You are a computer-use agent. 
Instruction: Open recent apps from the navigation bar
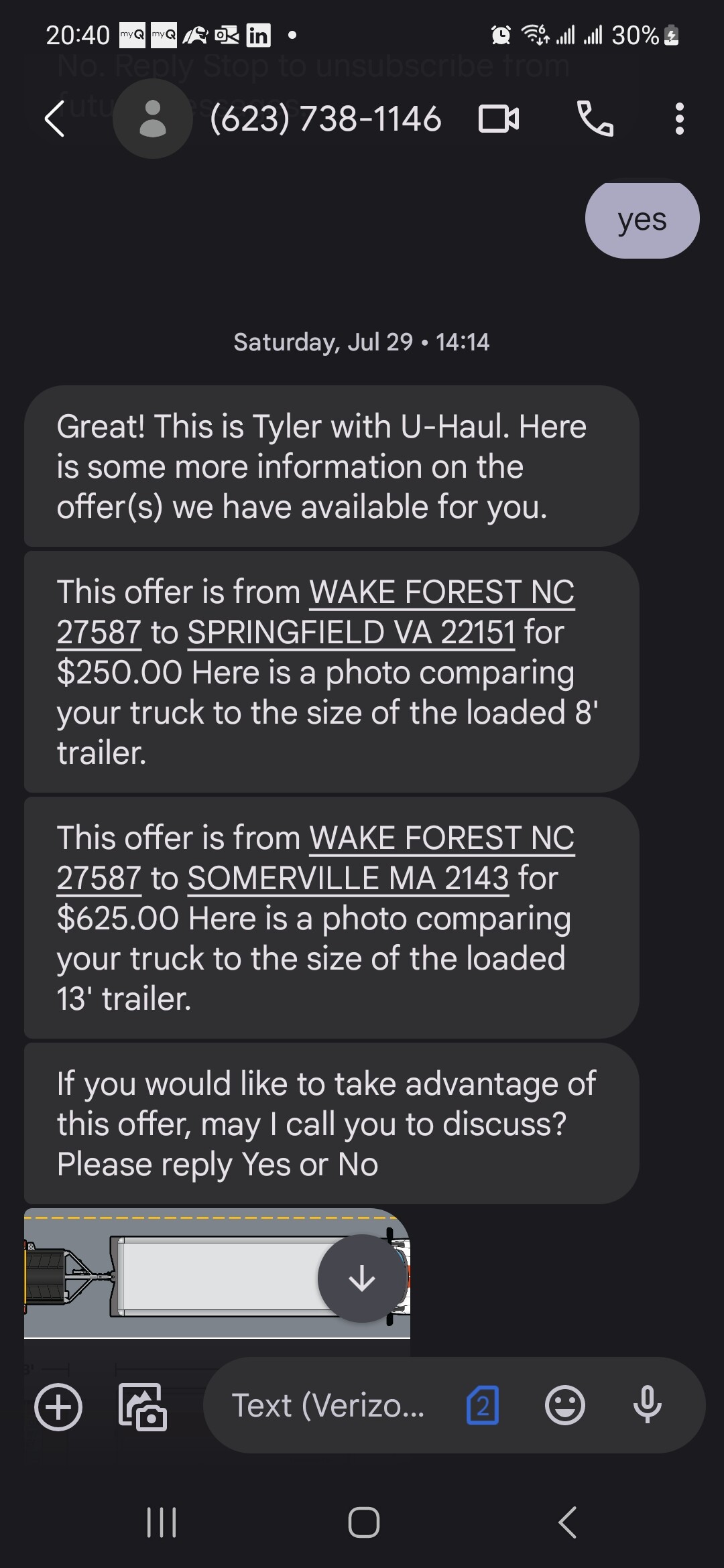click(x=162, y=1522)
